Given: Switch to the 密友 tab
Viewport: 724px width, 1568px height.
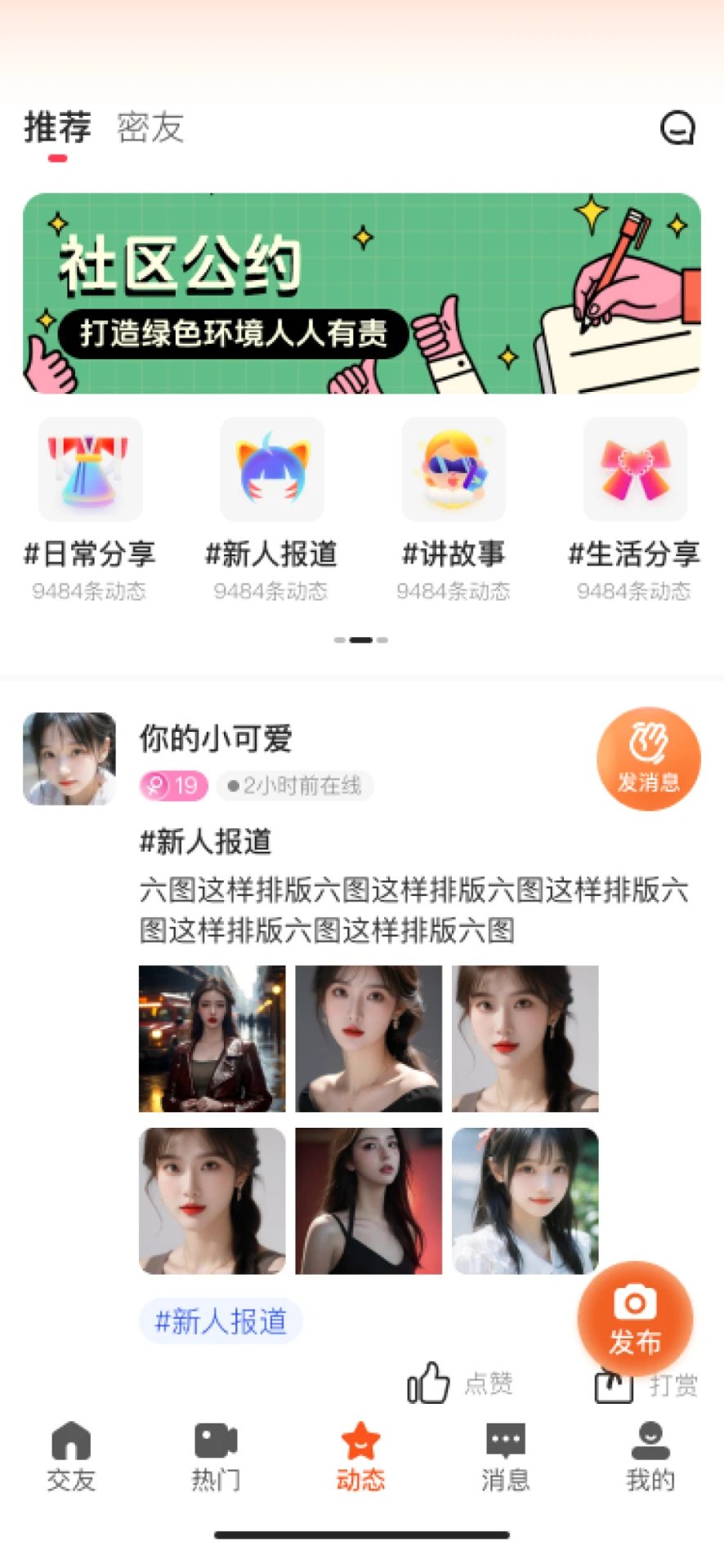Looking at the screenshot, I should pos(150,128).
